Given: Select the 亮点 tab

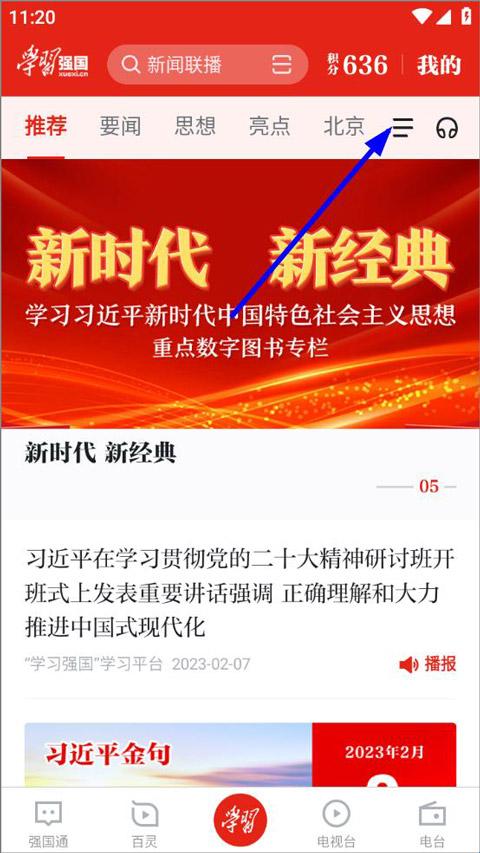Looking at the screenshot, I should click(x=269, y=127).
